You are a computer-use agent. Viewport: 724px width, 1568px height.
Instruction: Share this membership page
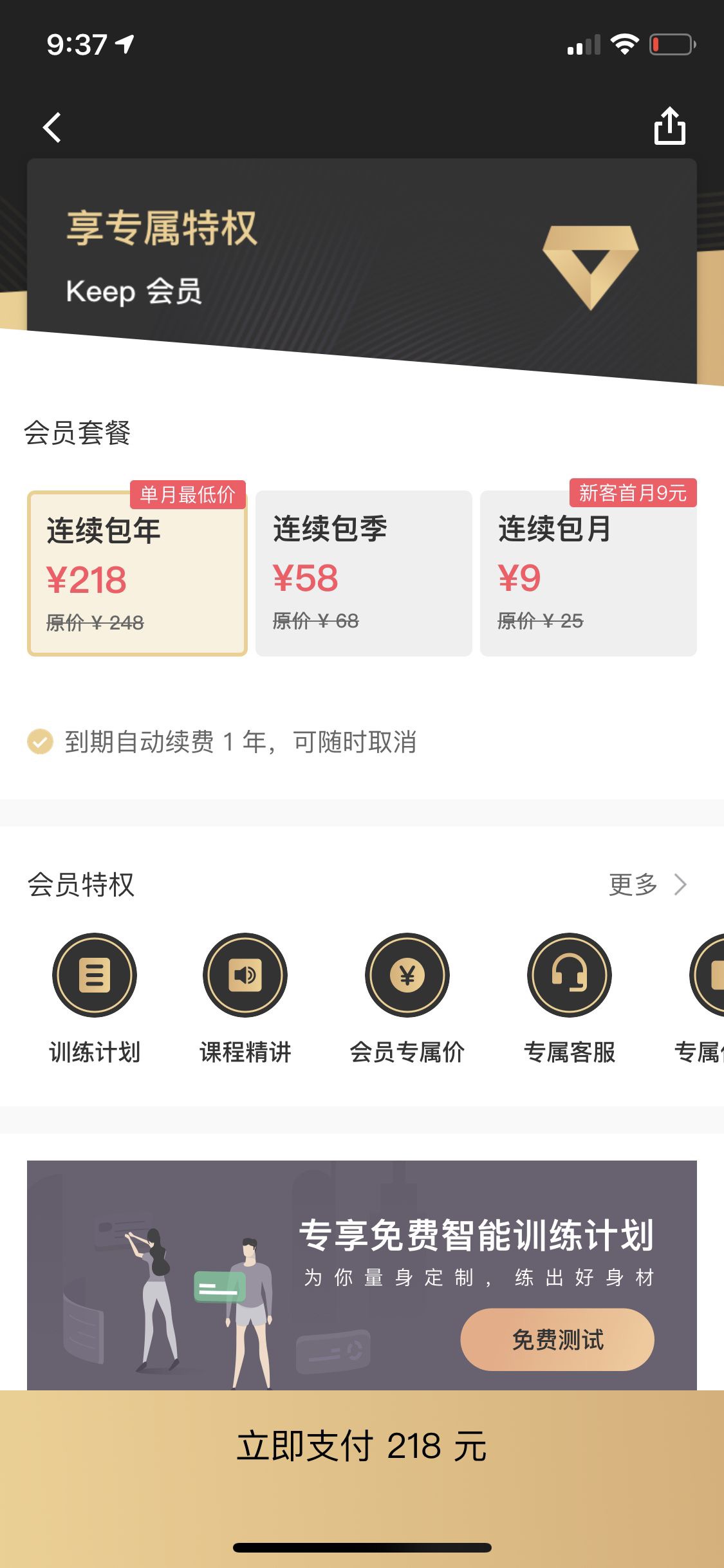click(x=669, y=126)
